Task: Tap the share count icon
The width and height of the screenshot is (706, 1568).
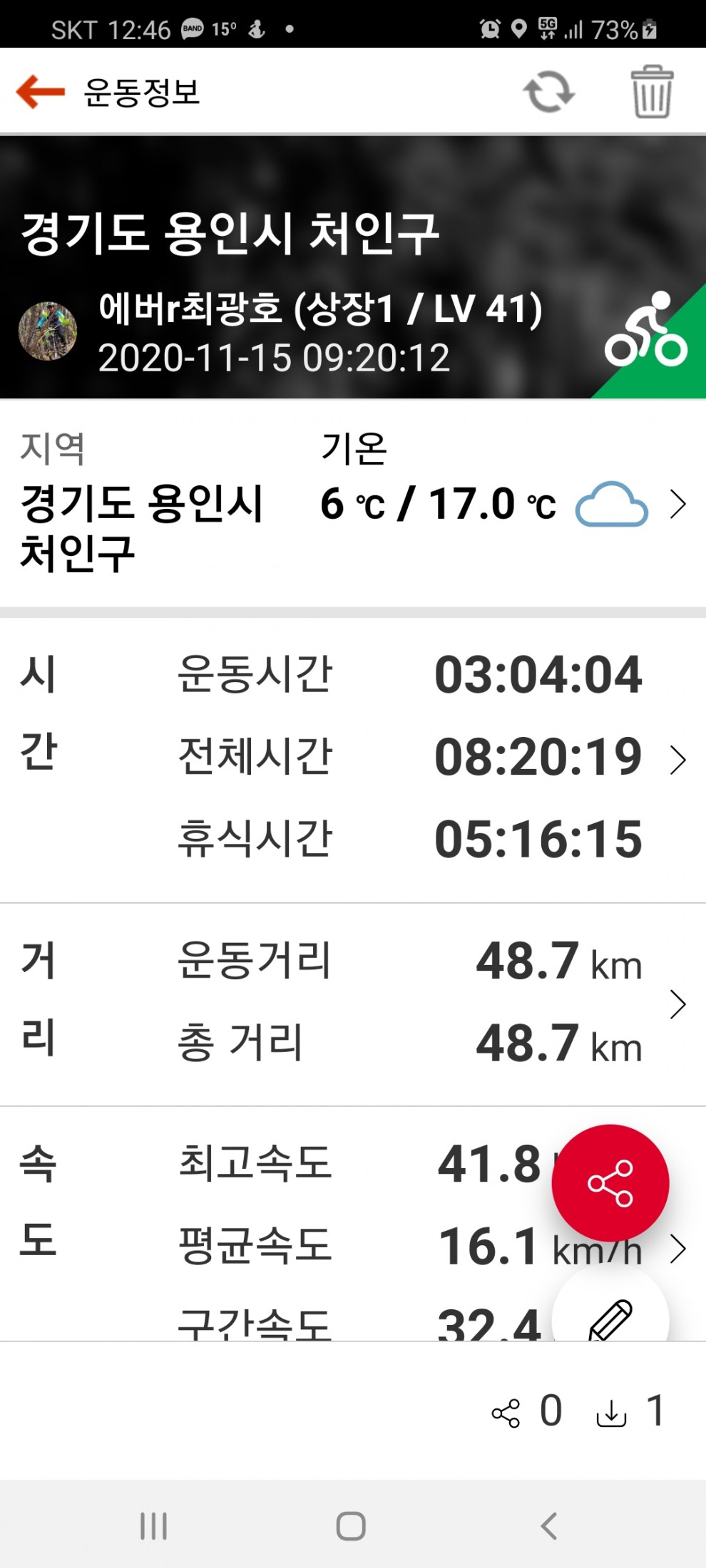Action: coord(506,1413)
